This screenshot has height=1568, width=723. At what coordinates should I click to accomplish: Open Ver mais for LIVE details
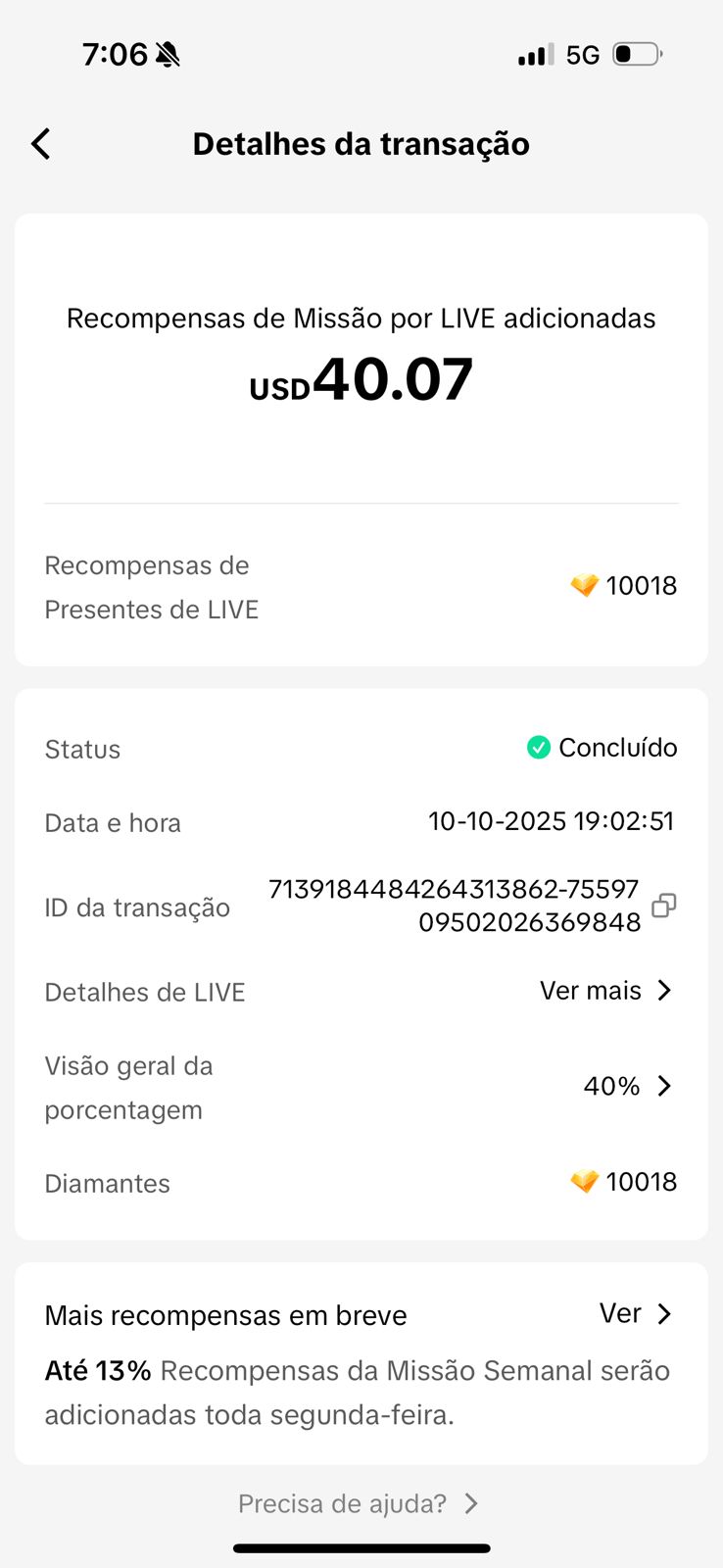[605, 991]
